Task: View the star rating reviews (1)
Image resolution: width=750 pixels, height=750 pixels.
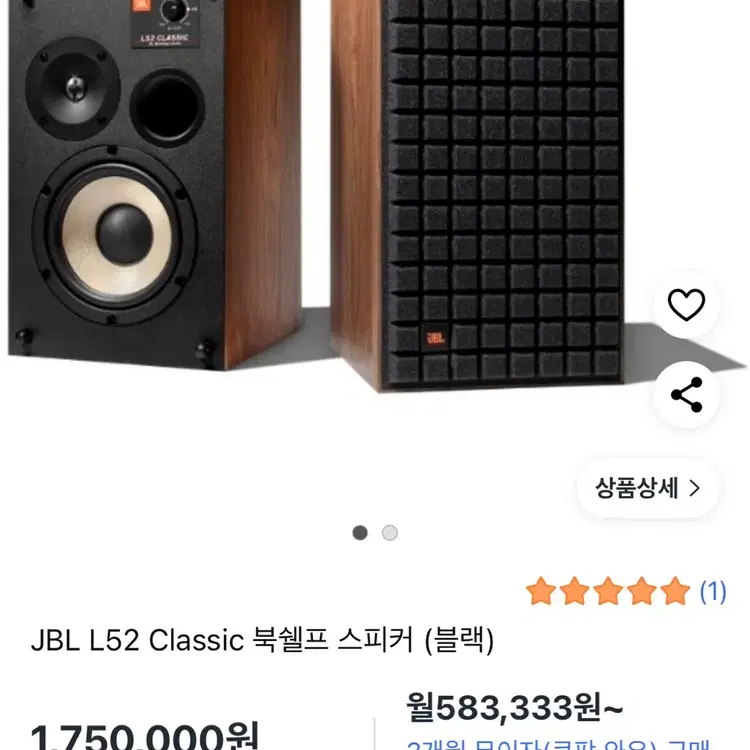Action: click(x=625, y=591)
